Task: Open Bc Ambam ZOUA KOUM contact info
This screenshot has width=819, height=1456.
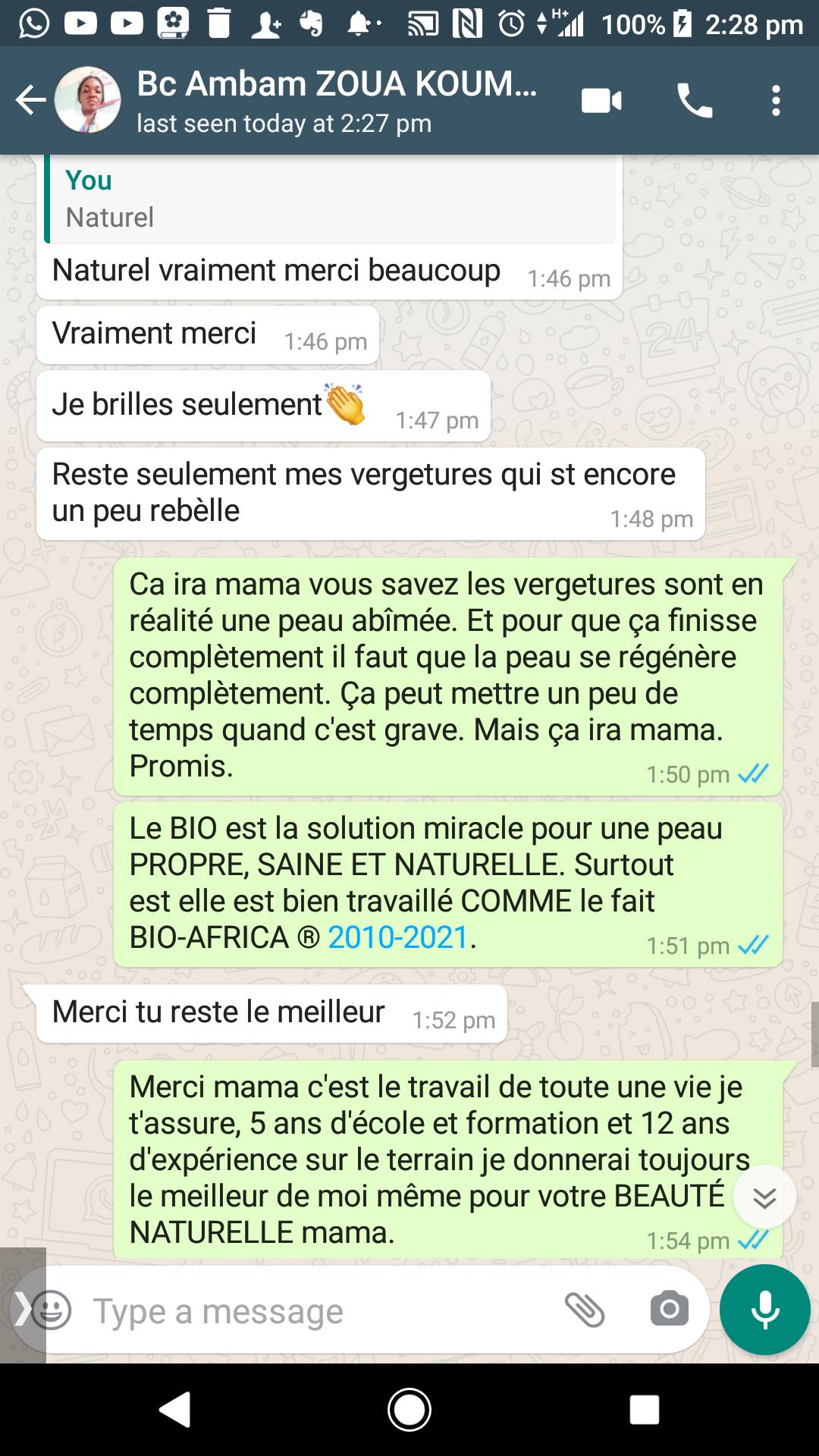Action: pos(337,100)
